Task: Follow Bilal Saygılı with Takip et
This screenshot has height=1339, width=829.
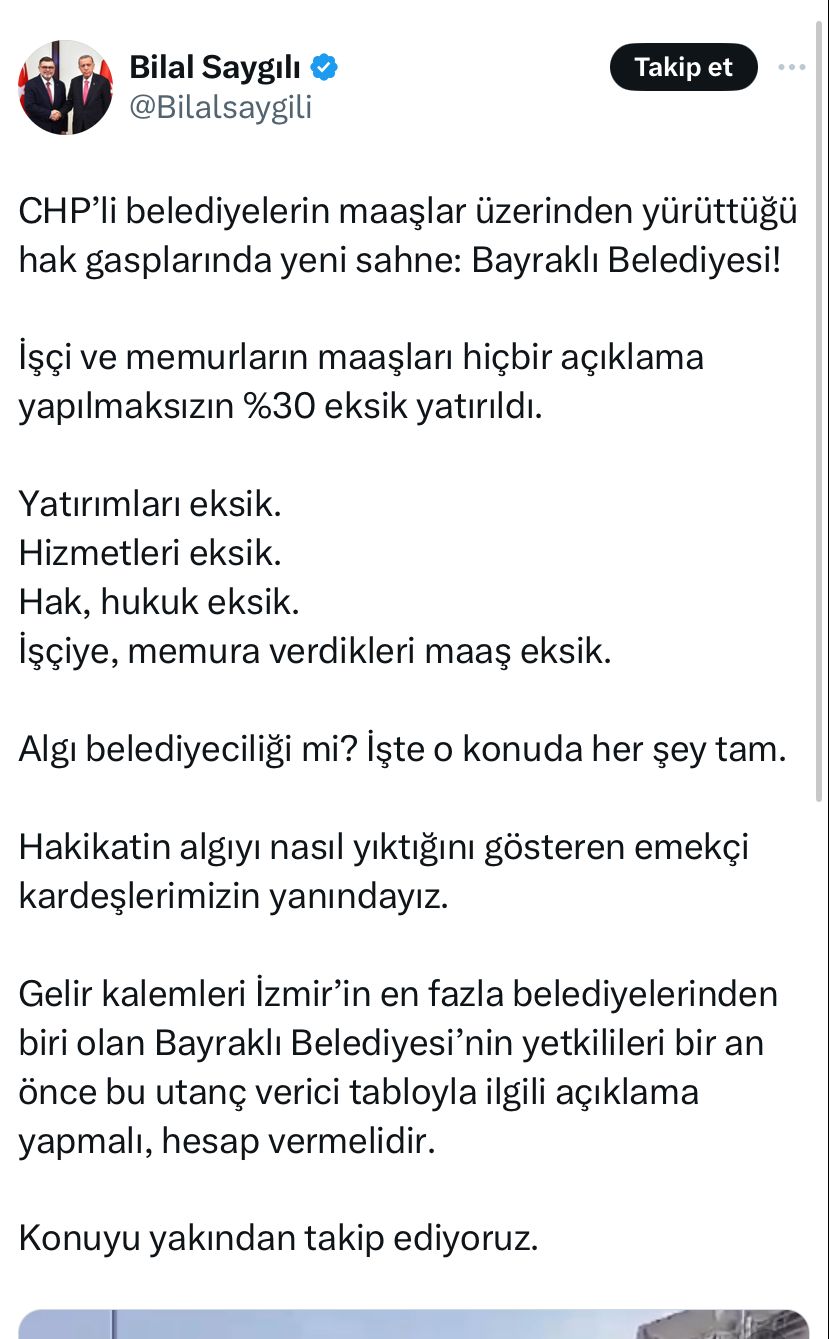Action: [x=683, y=67]
